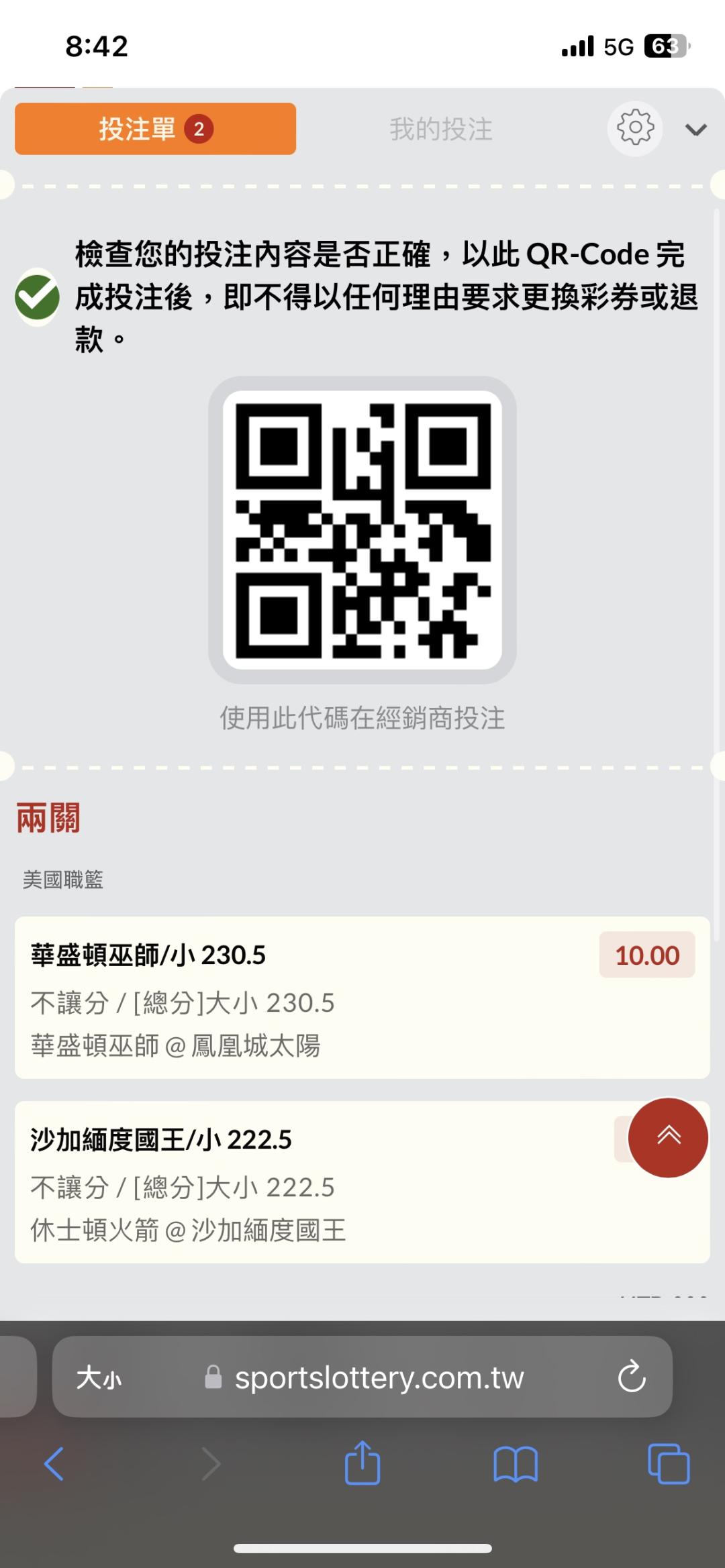This screenshot has width=725, height=1568.
Task: Tap the sportslottery.com.tw address bar
Action: click(x=379, y=1377)
